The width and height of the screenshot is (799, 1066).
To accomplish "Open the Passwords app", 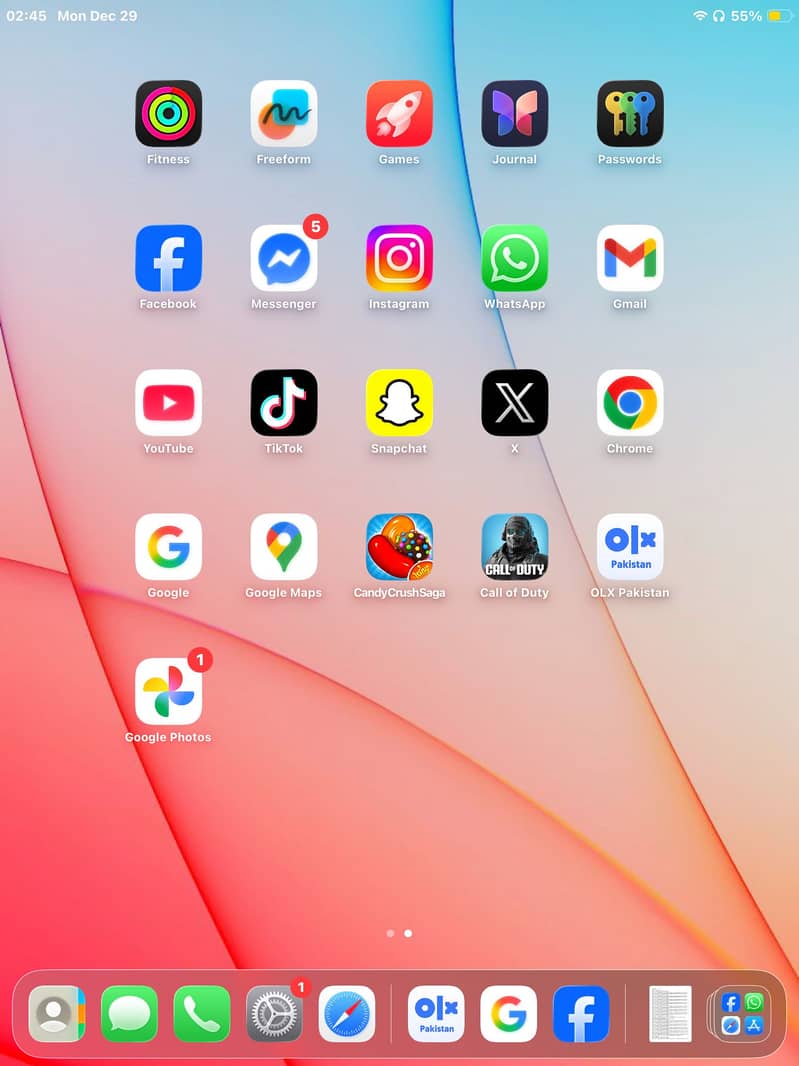I will pyautogui.click(x=629, y=113).
